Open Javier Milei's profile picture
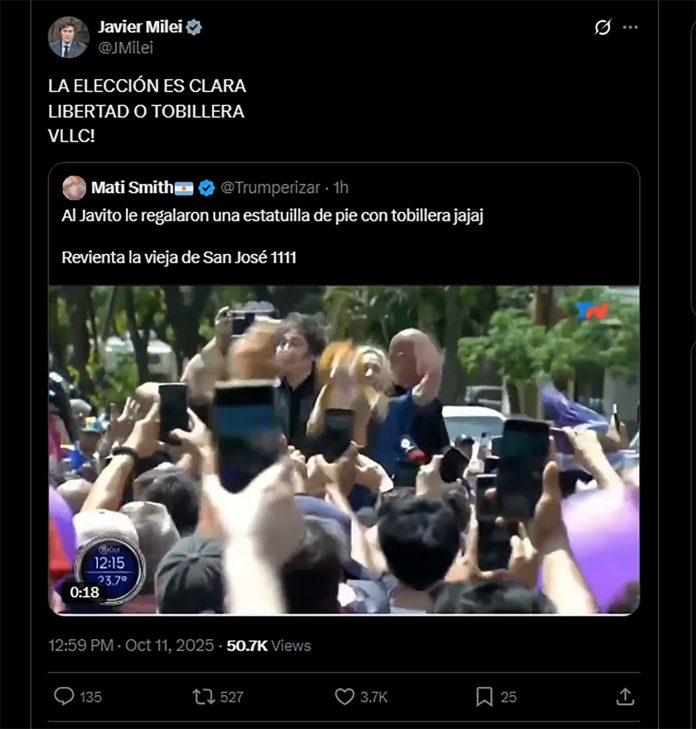The image size is (696, 729). click(x=68, y=37)
